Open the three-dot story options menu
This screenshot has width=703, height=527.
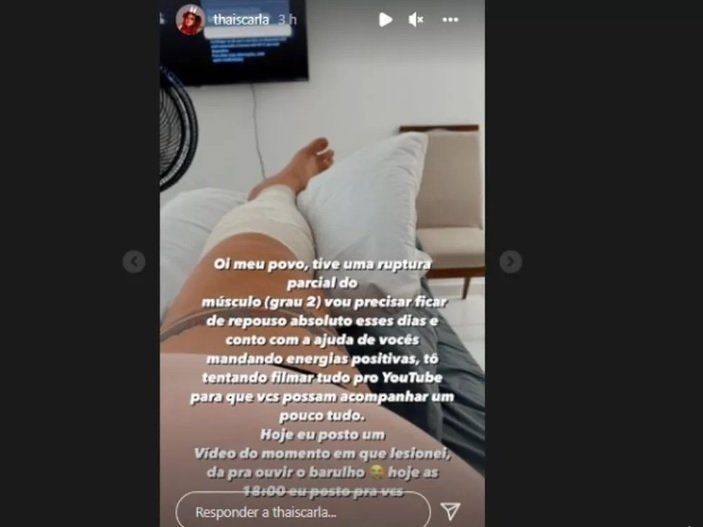pos(451,19)
